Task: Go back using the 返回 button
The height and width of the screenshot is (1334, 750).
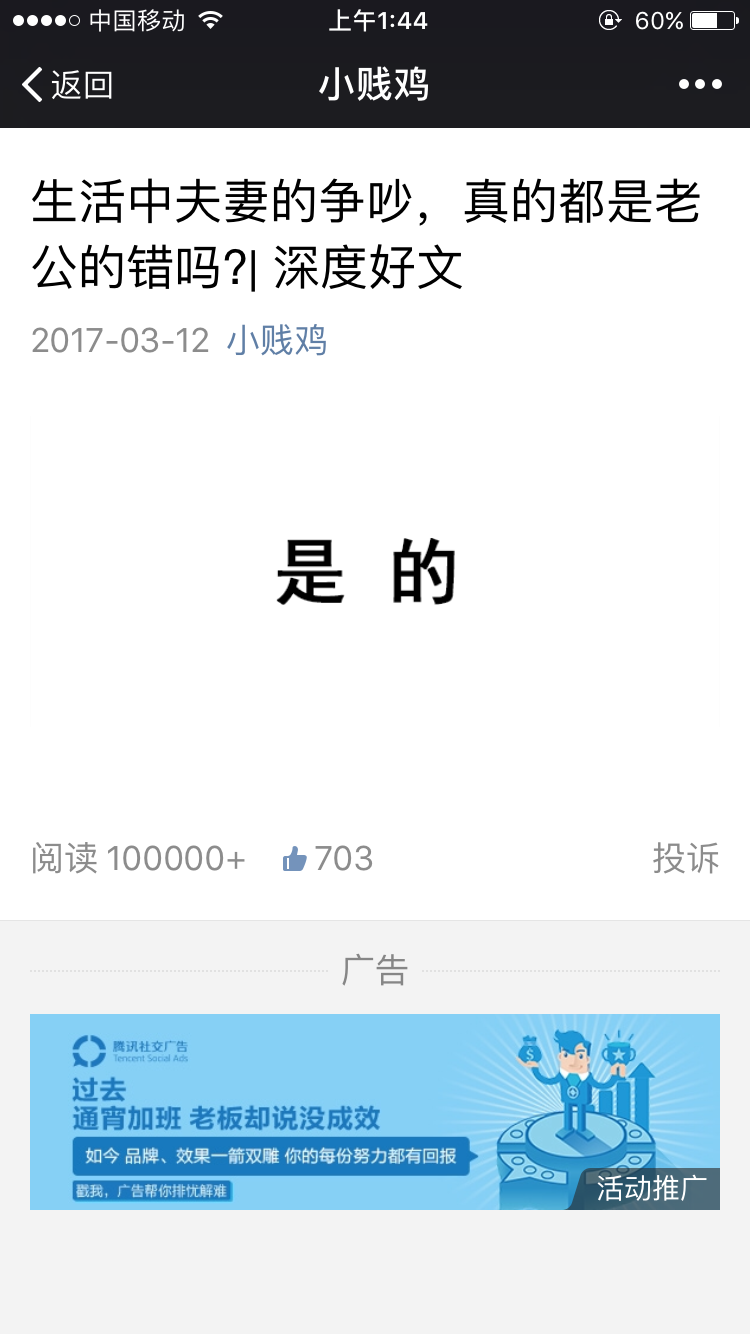Action: click(x=67, y=85)
